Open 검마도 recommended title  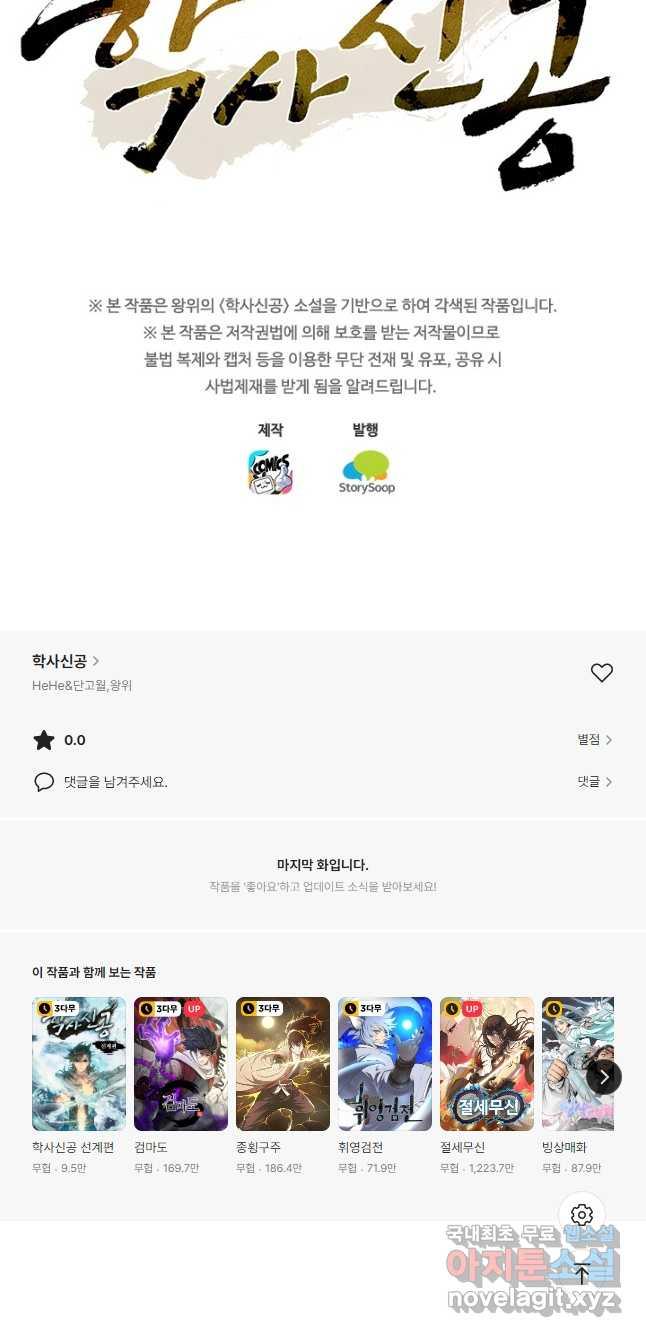click(181, 1064)
